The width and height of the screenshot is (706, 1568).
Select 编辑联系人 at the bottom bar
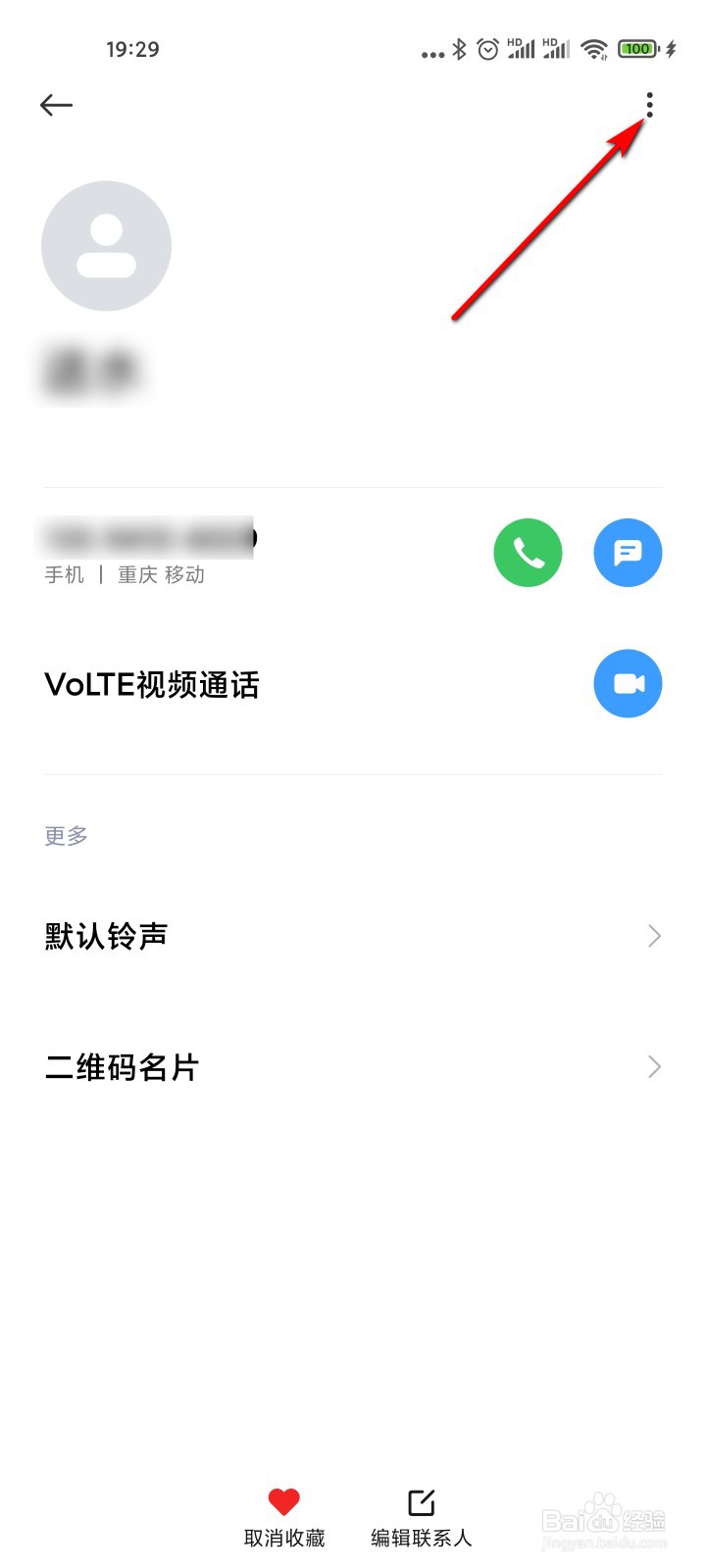tap(420, 1539)
